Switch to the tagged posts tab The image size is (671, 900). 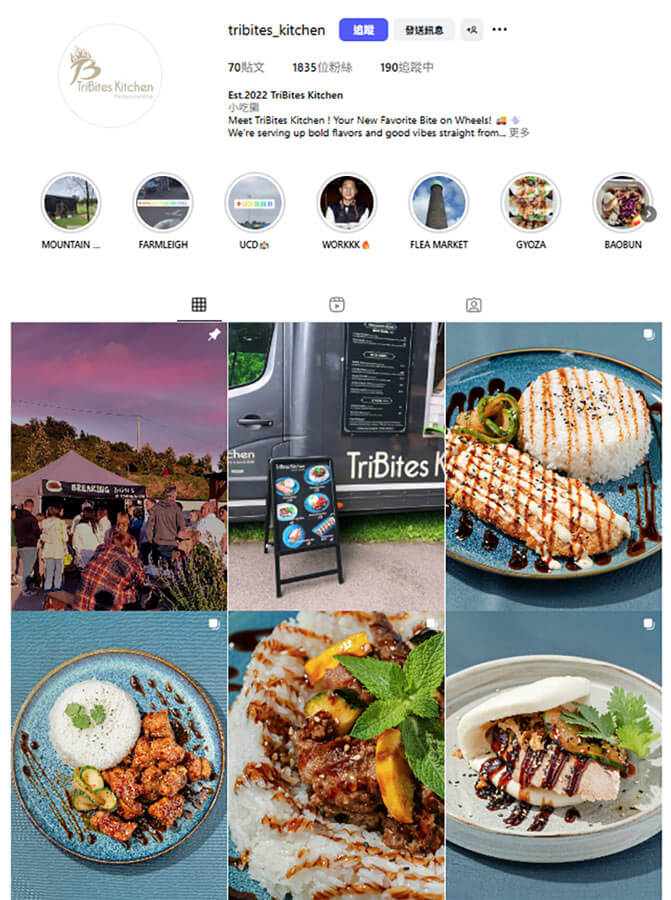(x=474, y=305)
